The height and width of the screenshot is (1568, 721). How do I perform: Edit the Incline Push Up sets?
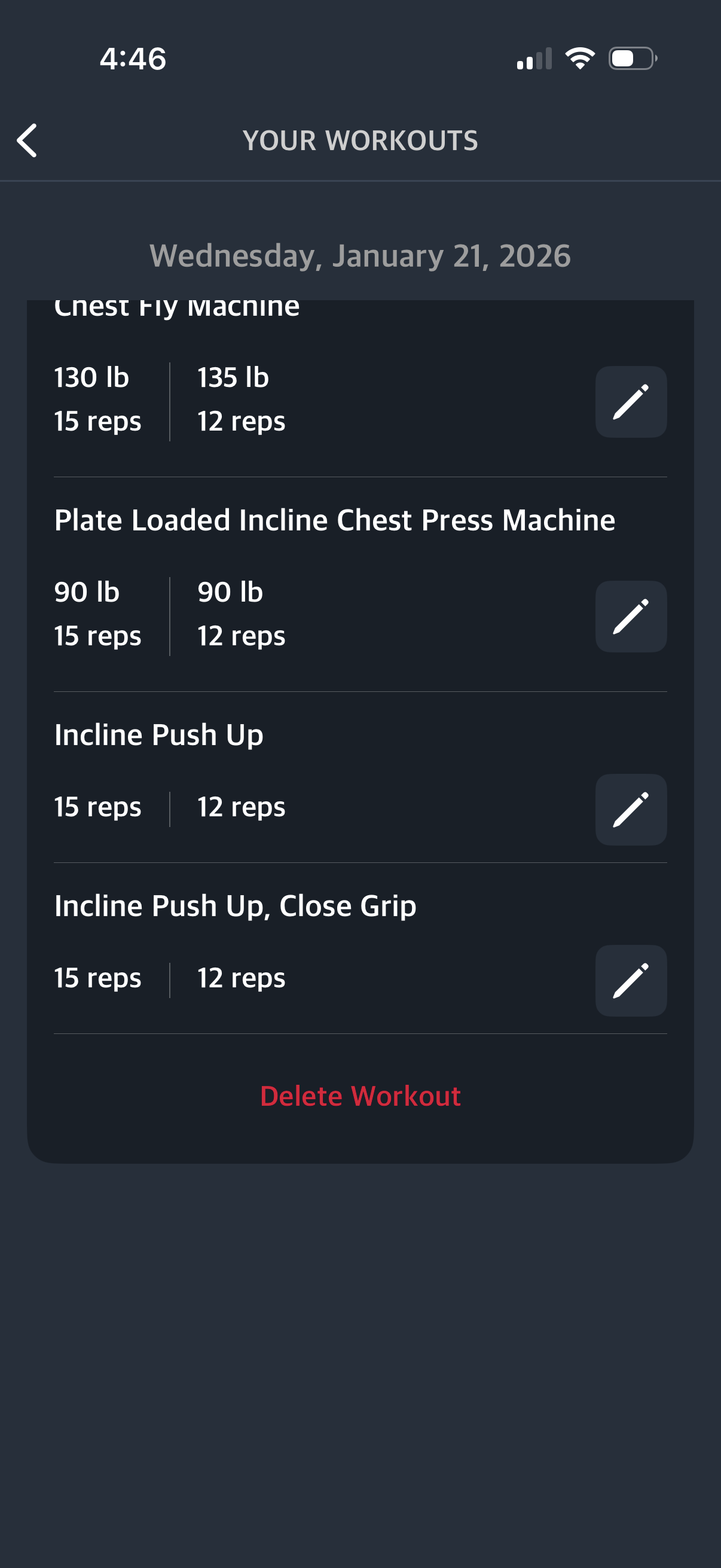tap(630, 810)
